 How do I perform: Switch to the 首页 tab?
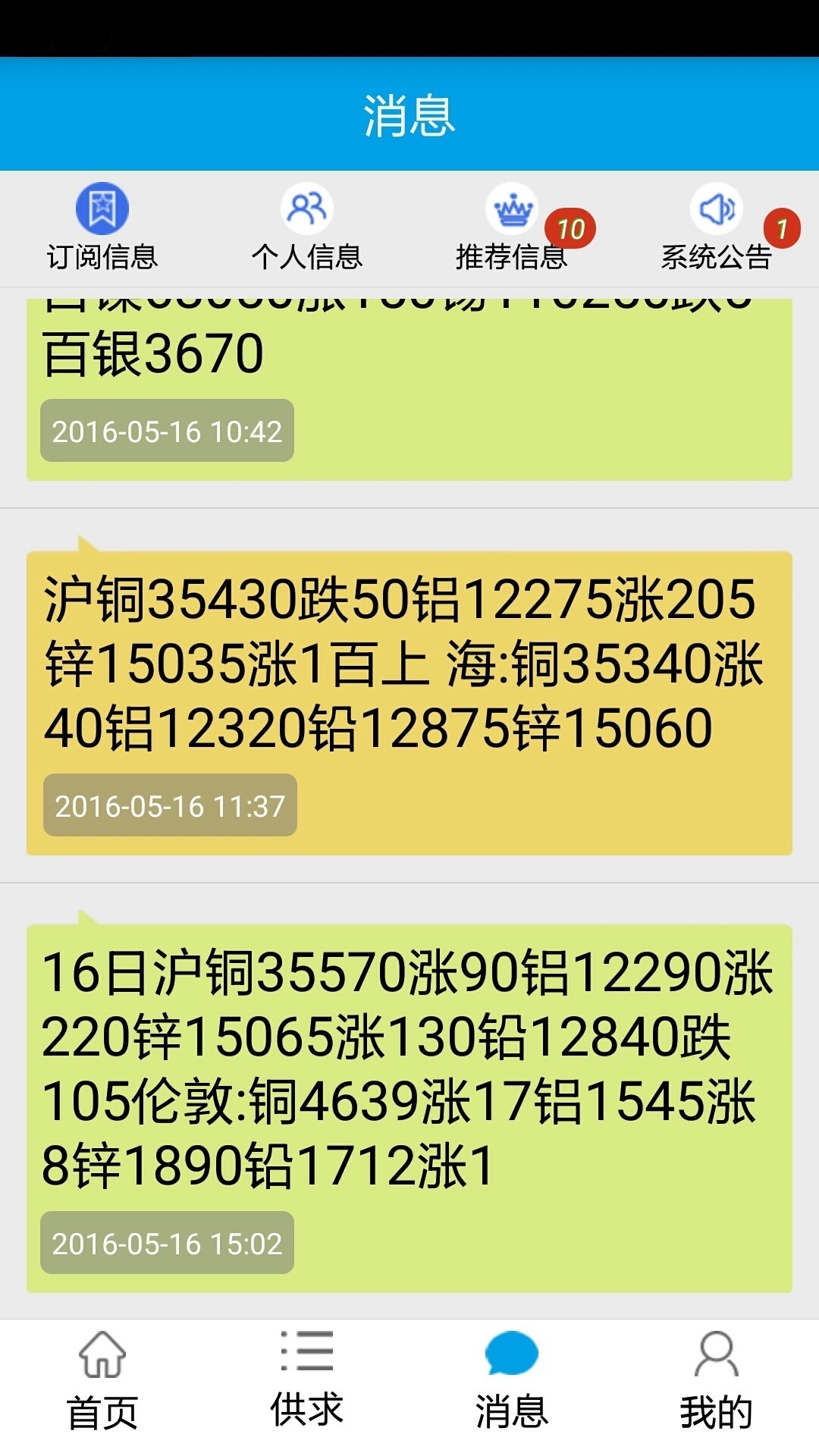pyautogui.click(x=102, y=1410)
